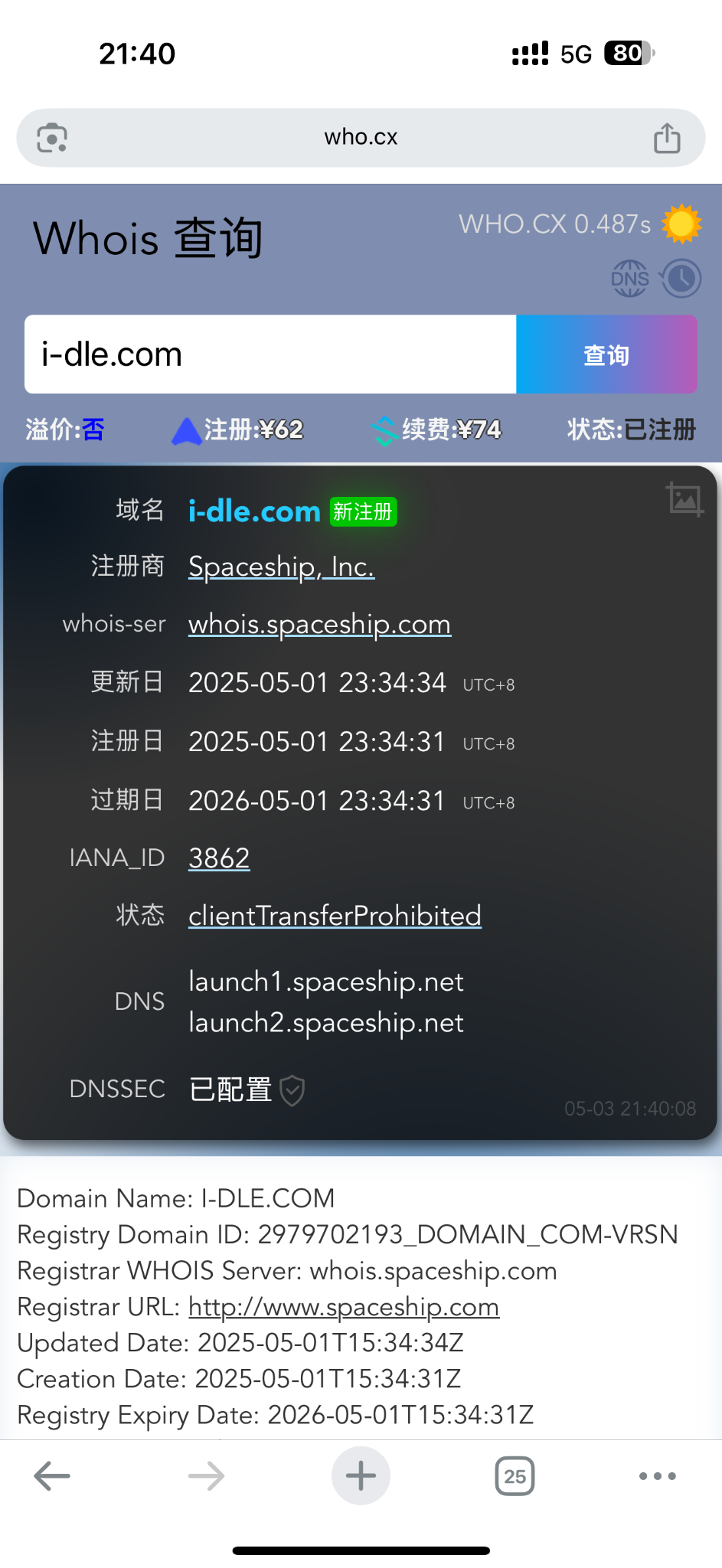Save the whois card as image
The width and height of the screenshot is (722, 1568).
684,499
